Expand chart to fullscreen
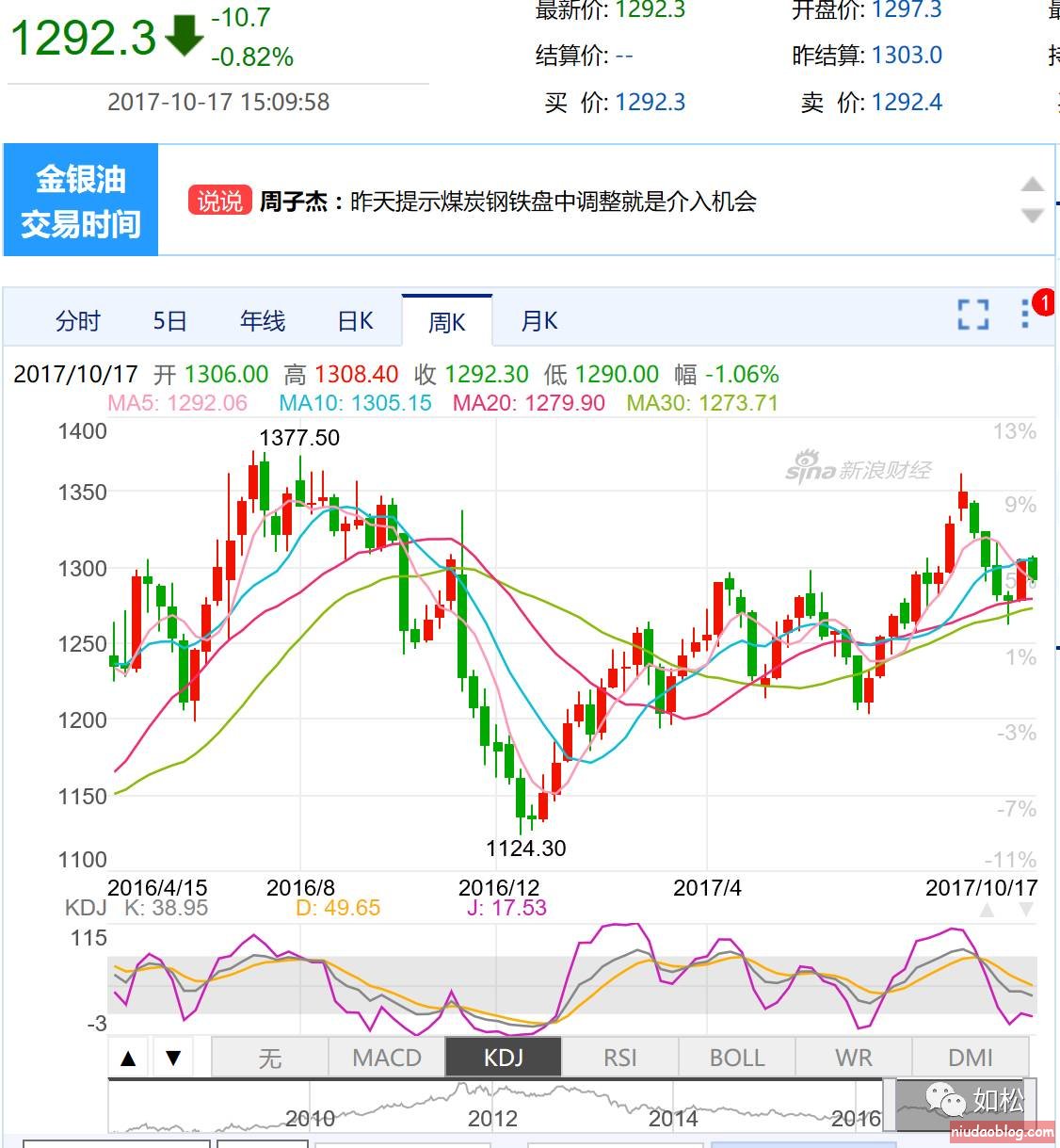The height and width of the screenshot is (1148, 1060). click(x=973, y=315)
